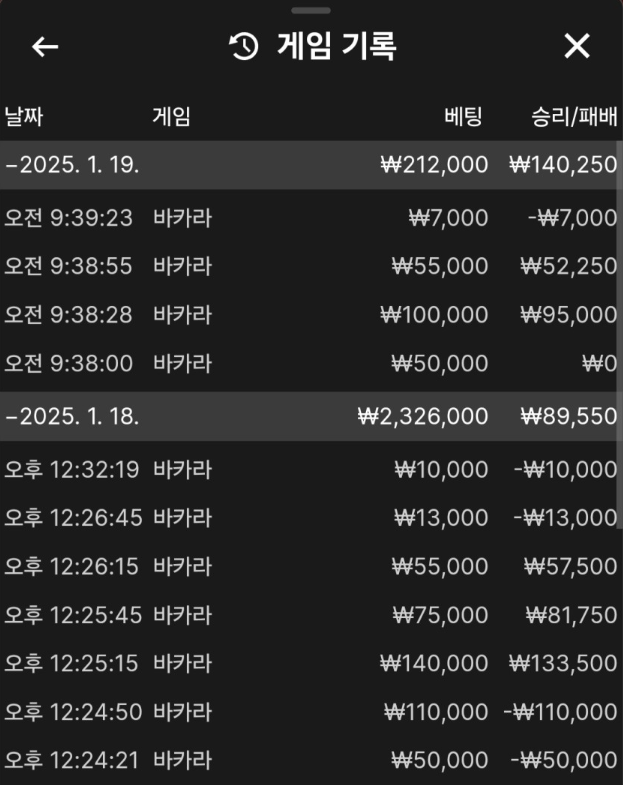Open the 오후 12:24:21 baccarat record

[x=310, y=760]
